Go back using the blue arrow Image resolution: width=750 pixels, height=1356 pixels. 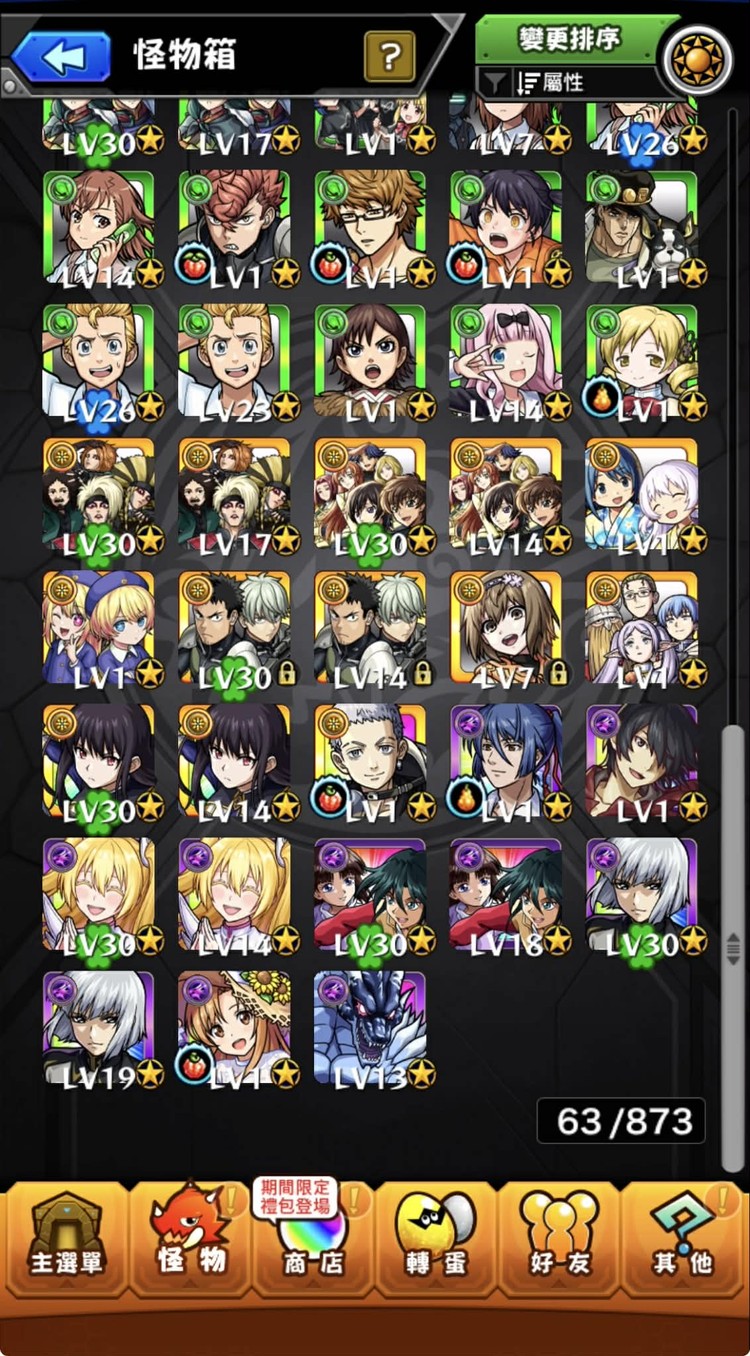pos(62,56)
